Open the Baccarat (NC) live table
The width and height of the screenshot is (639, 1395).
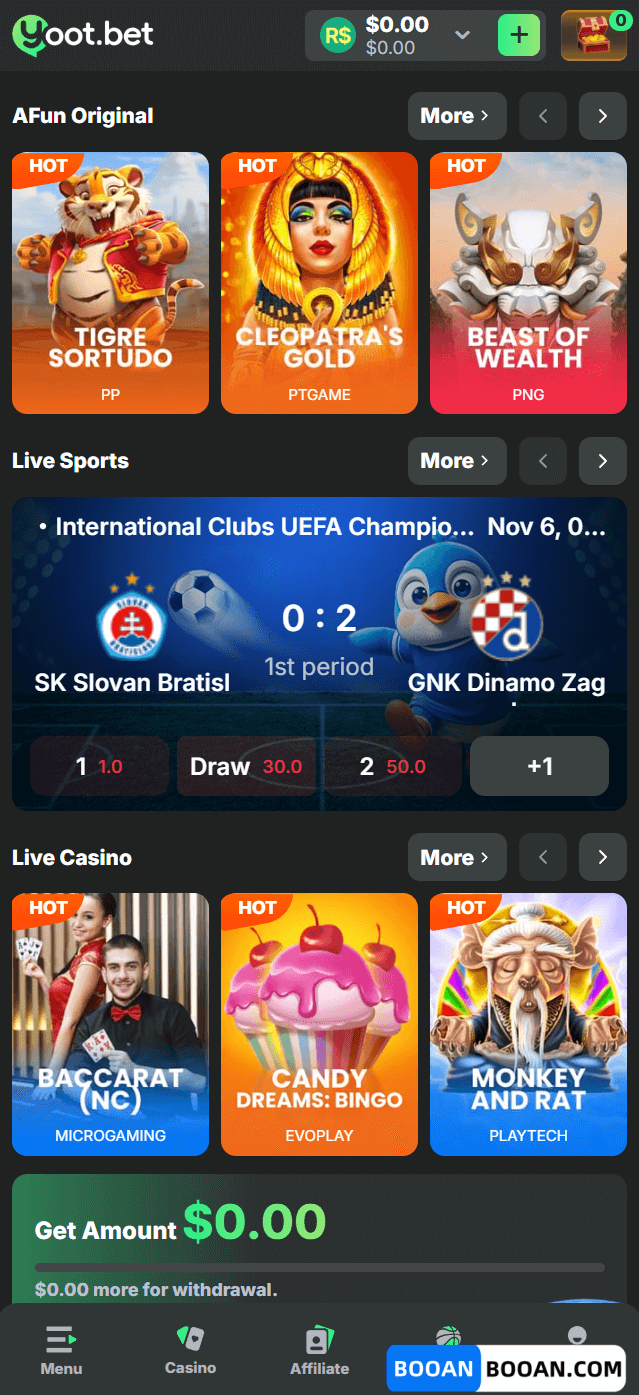click(110, 1023)
